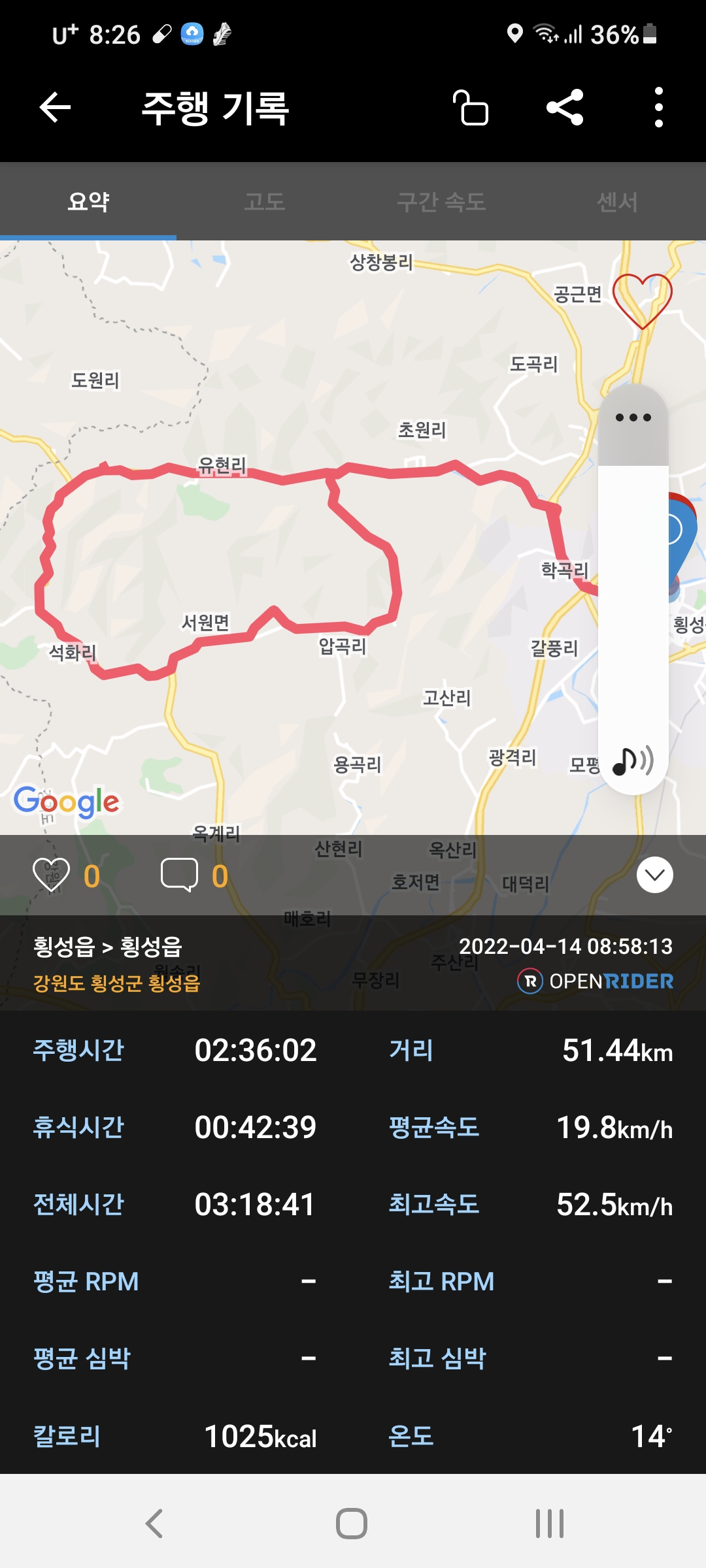Select the 요약 tab
The width and height of the screenshot is (706, 1568).
click(x=88, y=202)
